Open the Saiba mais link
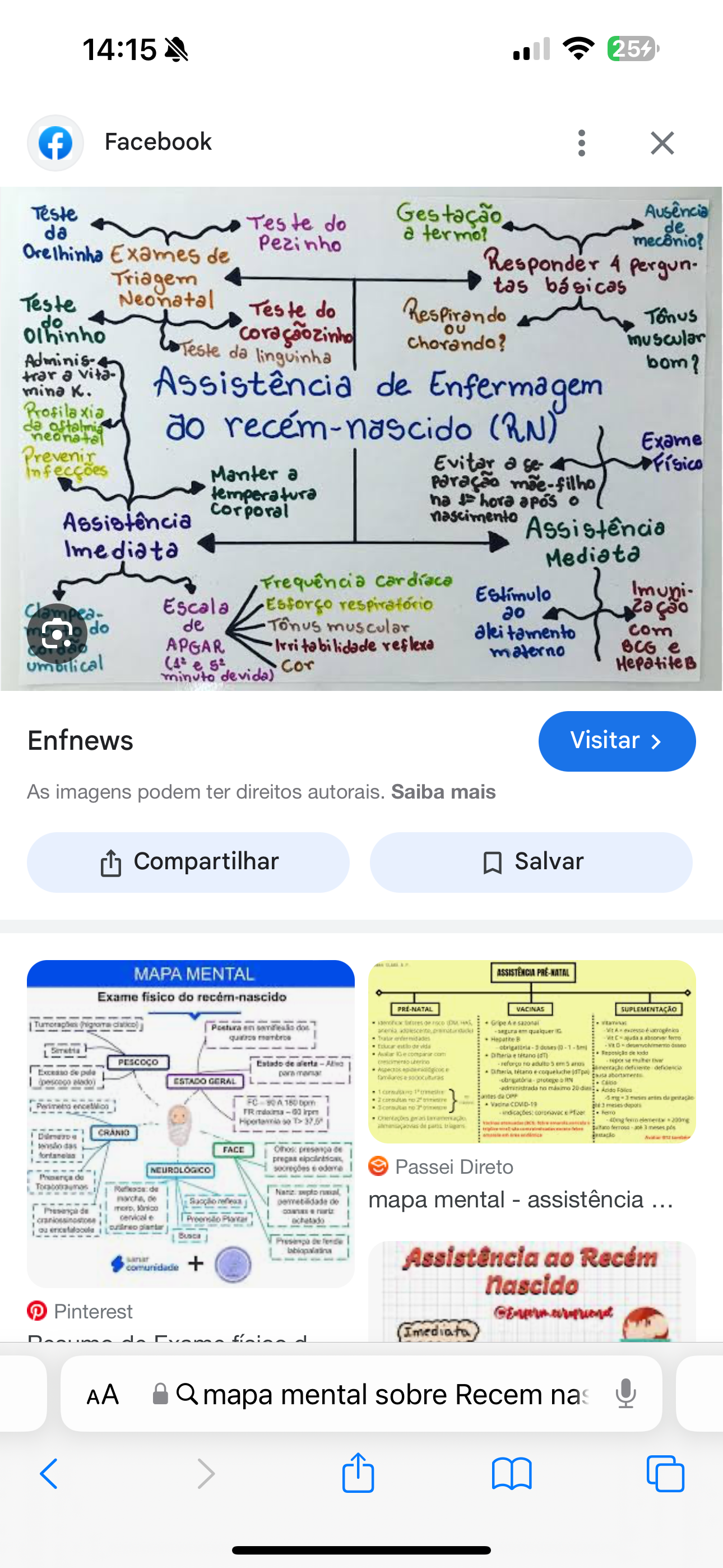The width and height of the screenshot is (723, 1568). (443, 792)
